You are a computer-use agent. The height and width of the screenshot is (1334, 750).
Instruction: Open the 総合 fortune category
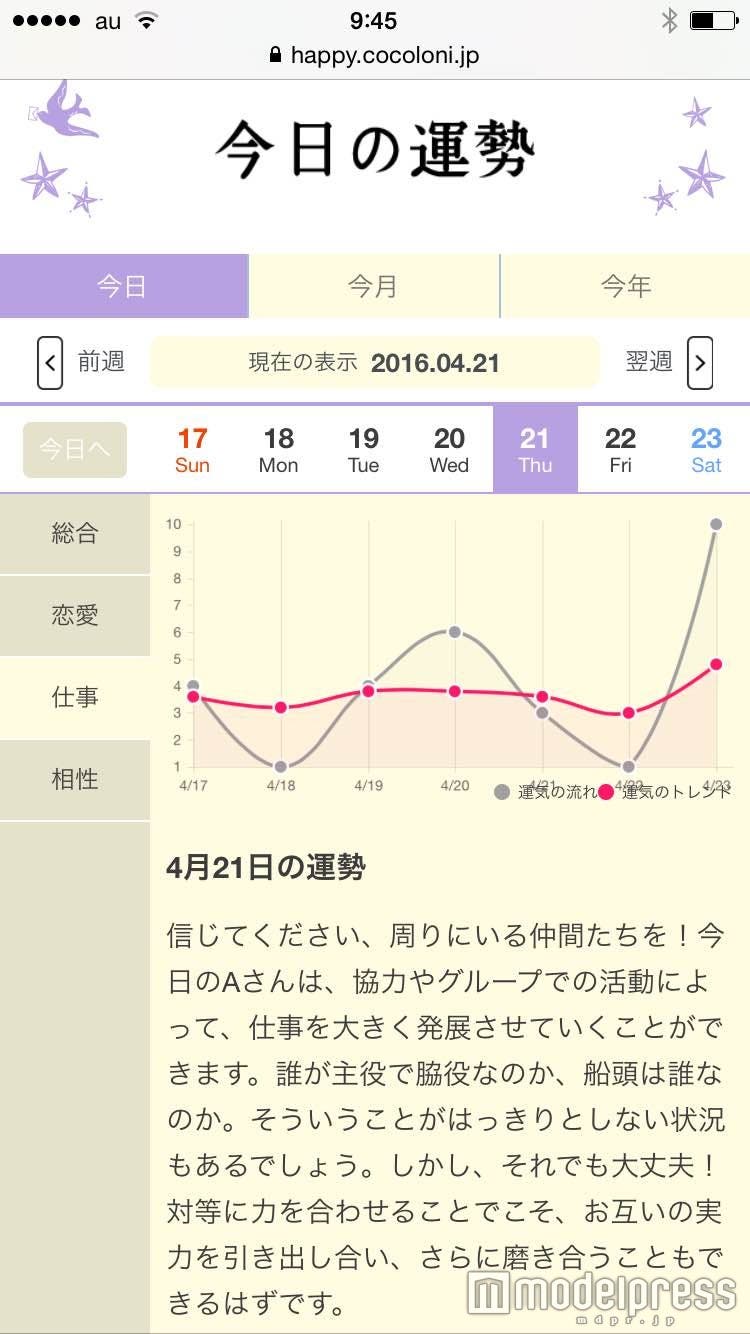(x=75, y=534)
